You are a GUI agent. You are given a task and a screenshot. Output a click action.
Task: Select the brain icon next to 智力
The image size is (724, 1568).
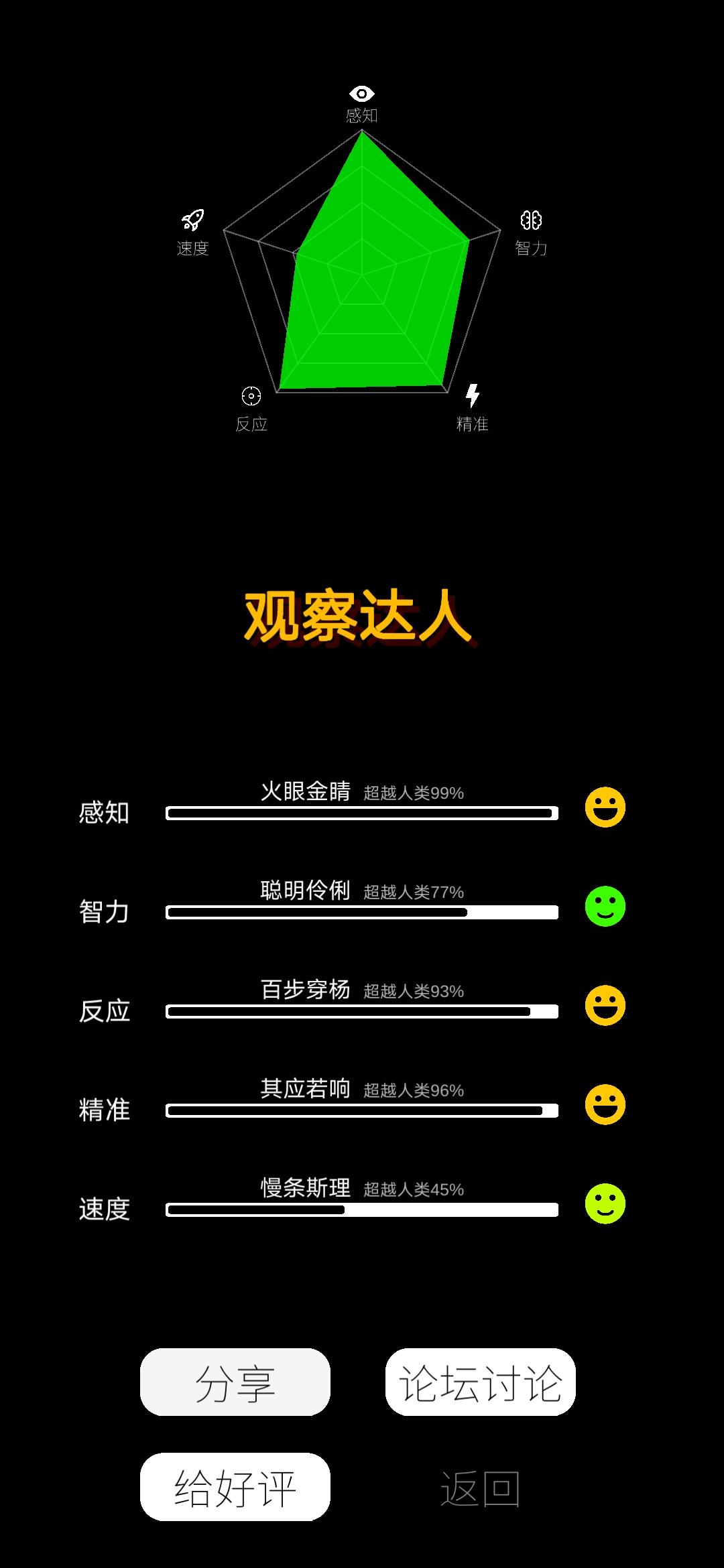530,219
